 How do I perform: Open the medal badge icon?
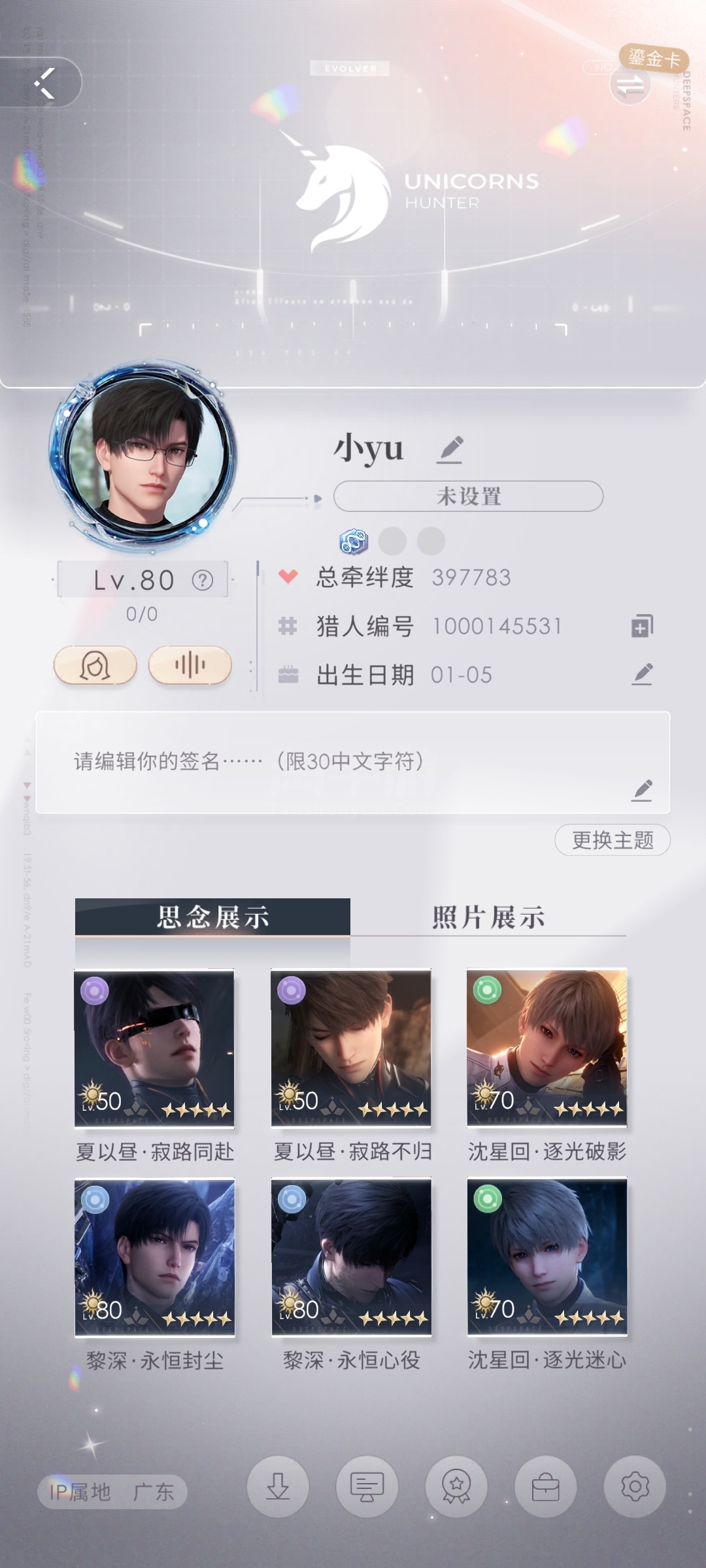point(456,1487)
